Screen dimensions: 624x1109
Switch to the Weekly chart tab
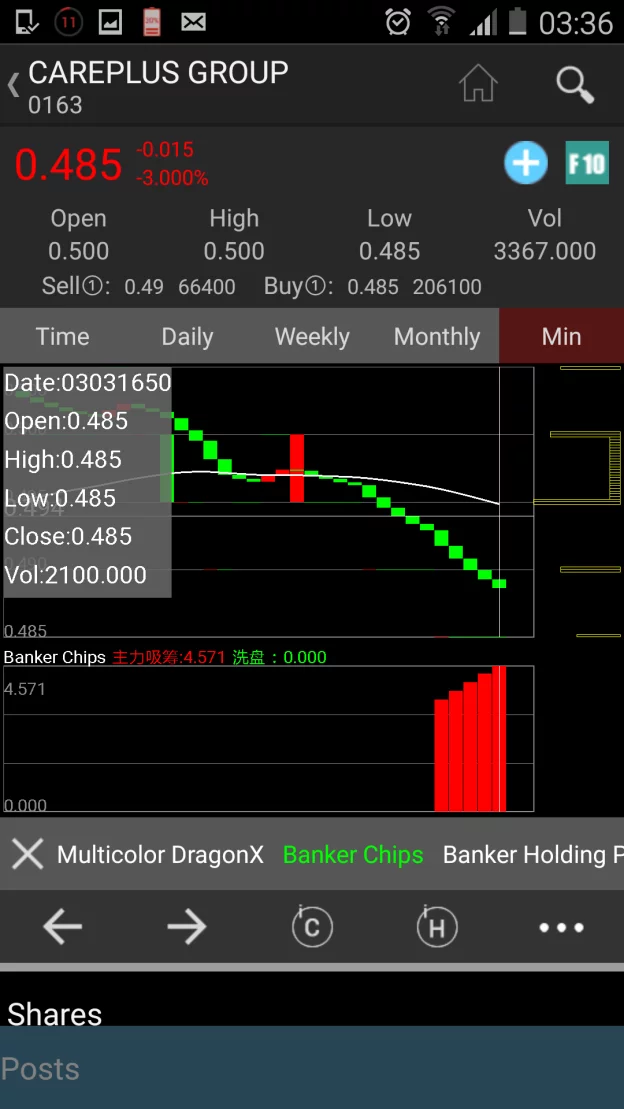coord(312,336)
